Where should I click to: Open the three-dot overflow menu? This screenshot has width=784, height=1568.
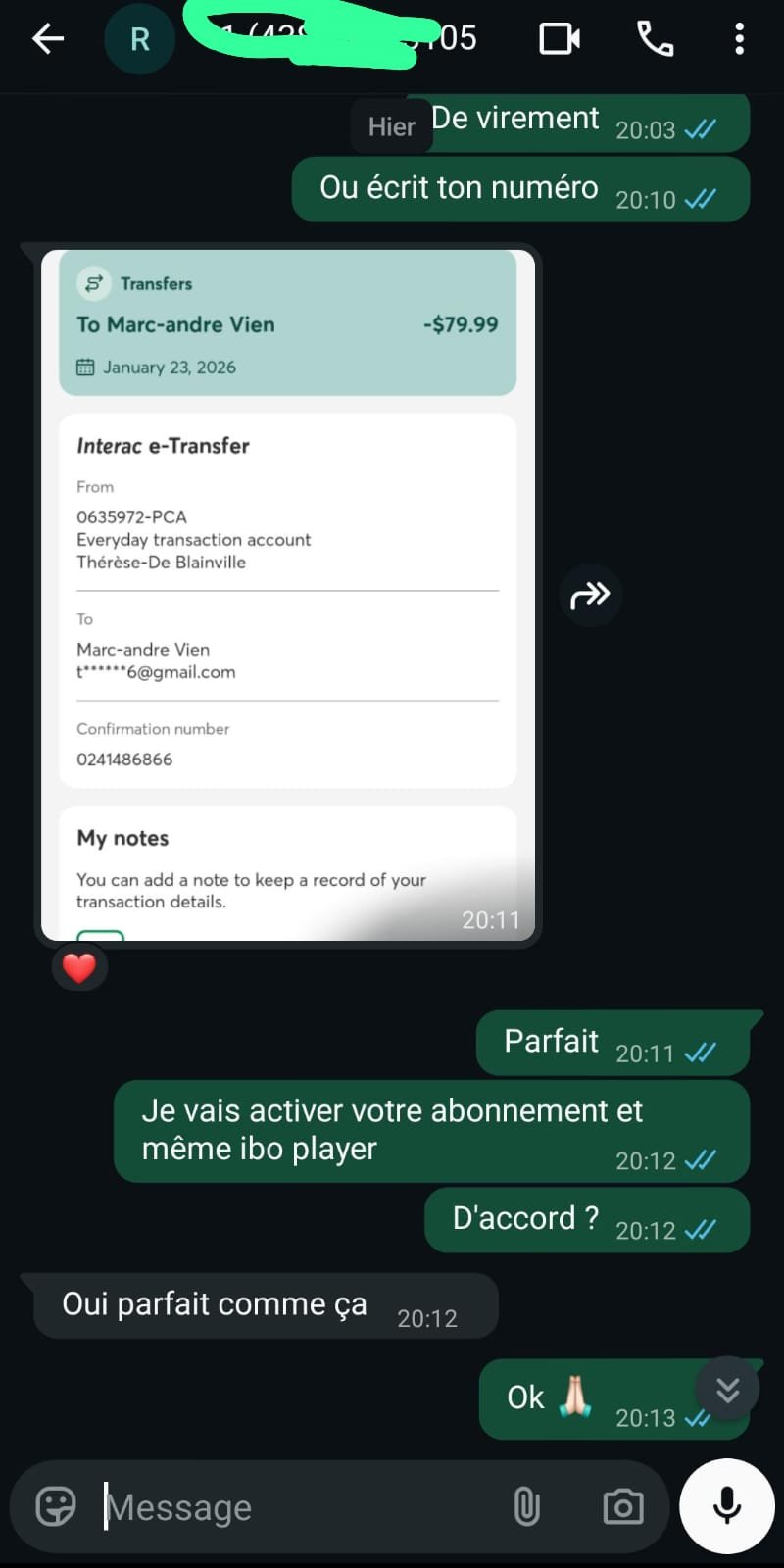740,38
